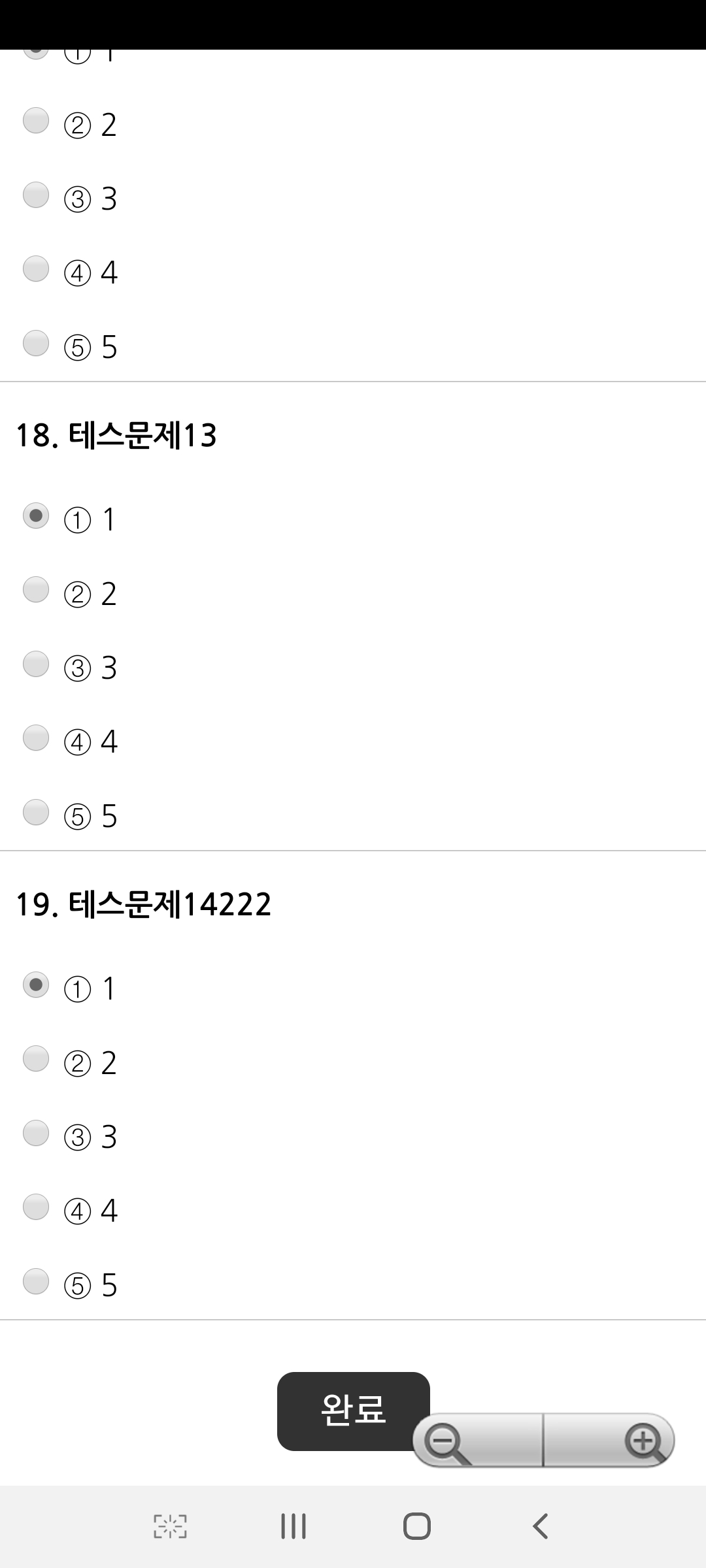
Task: Pick option 4 under 테스문제14222
Action: click(x=36, y=1207)
